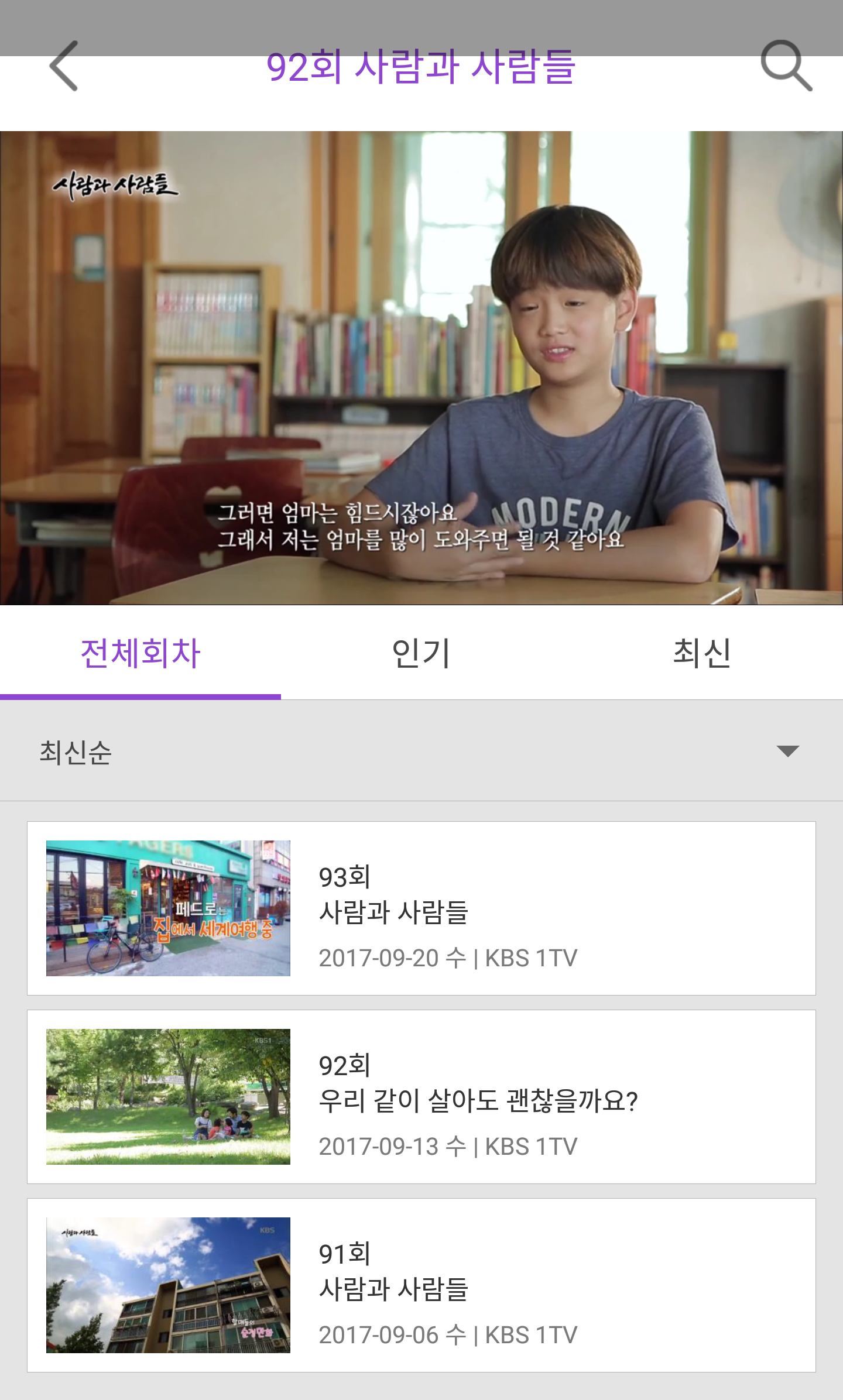
Task: Open episode 93회 from 2017-09-20
Action: coord(421,908)
